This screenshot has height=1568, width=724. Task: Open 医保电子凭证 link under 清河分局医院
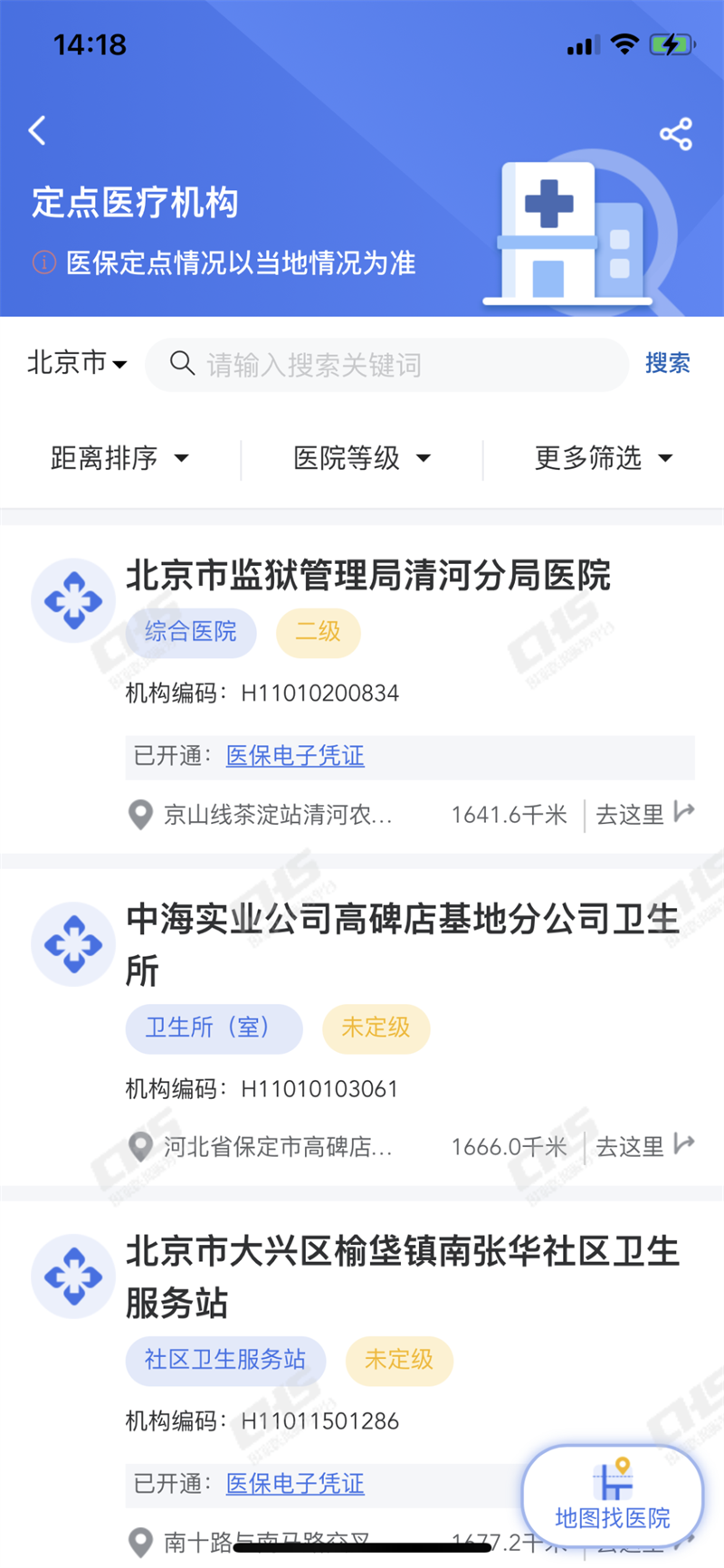295,756
